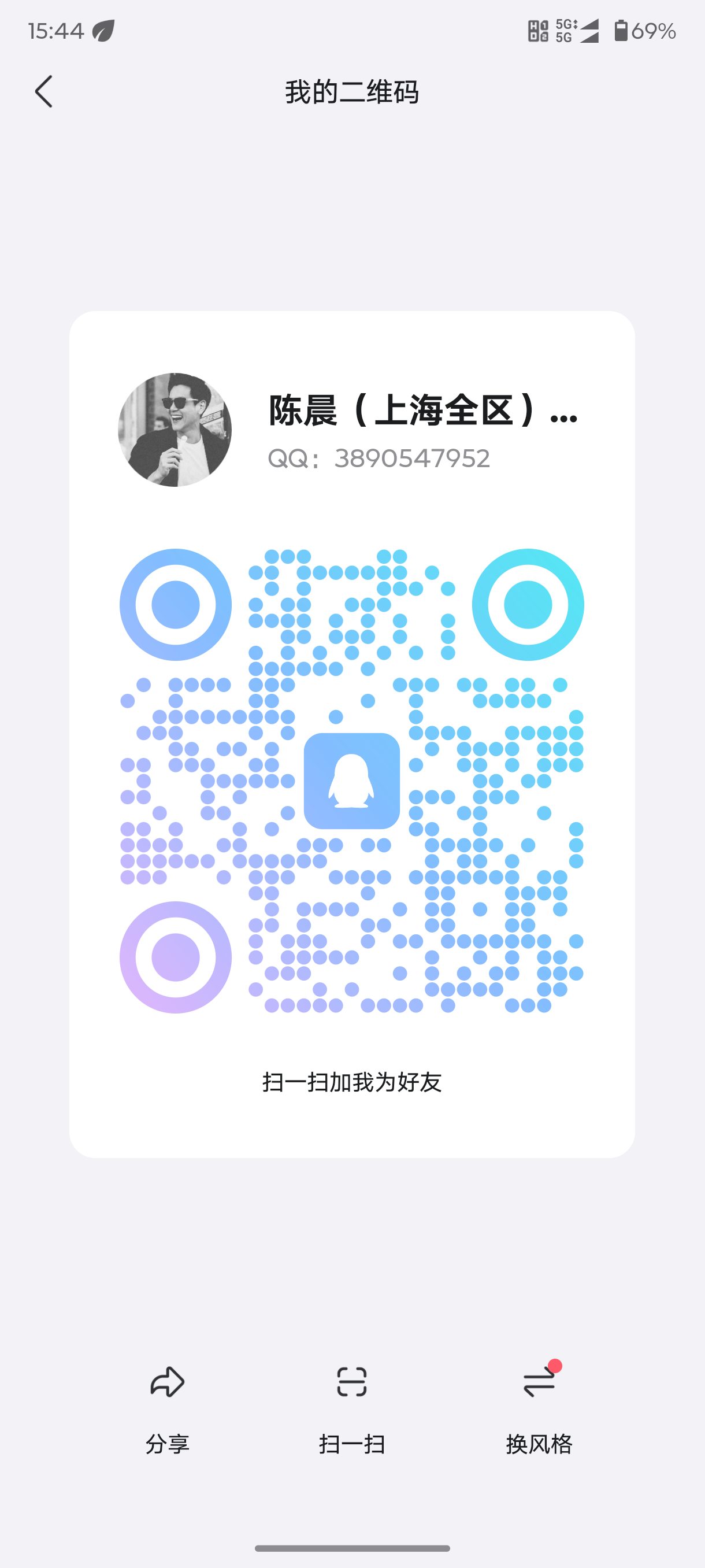705x1568 pixels.
Task: Open the 我的二维码 title at top
Action: 351,91
